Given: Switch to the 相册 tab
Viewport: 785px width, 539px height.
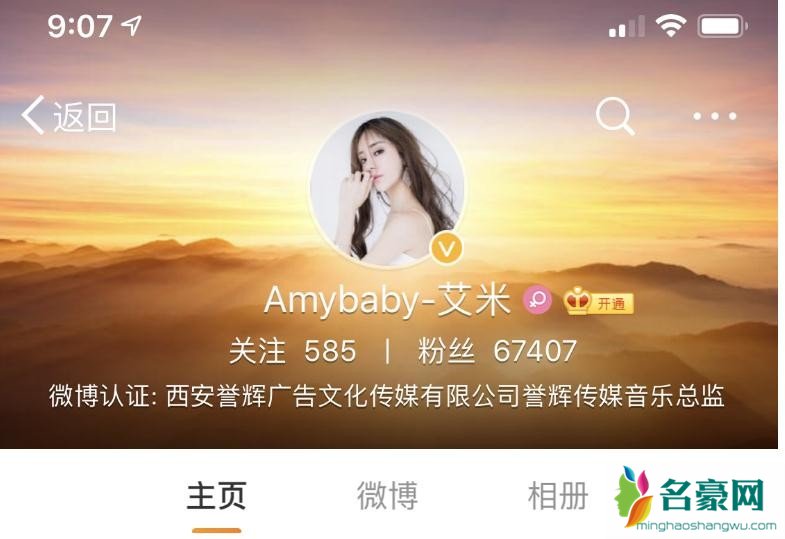Looking at the screenshot, I should (557, 496).
